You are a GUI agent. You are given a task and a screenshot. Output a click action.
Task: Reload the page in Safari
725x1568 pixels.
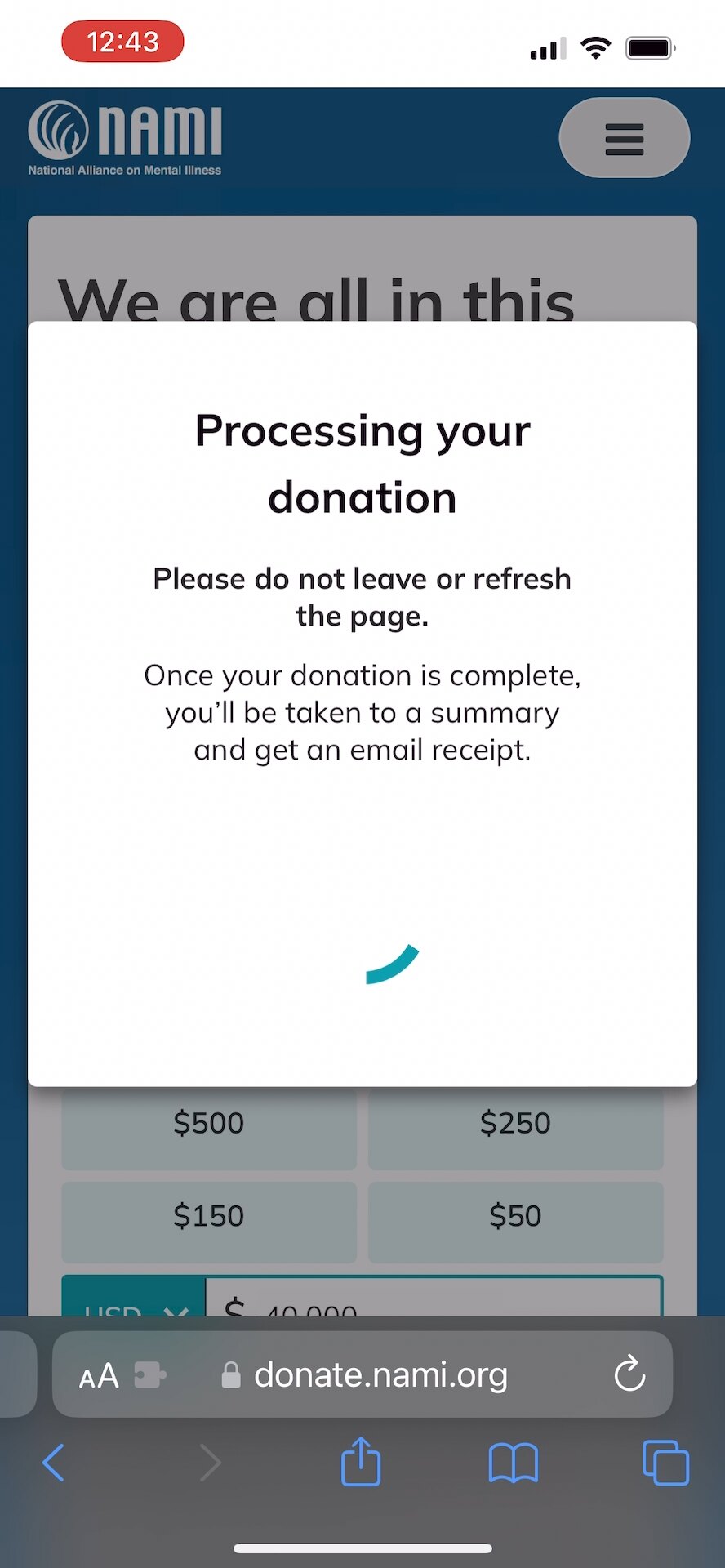pos(629,1374)
